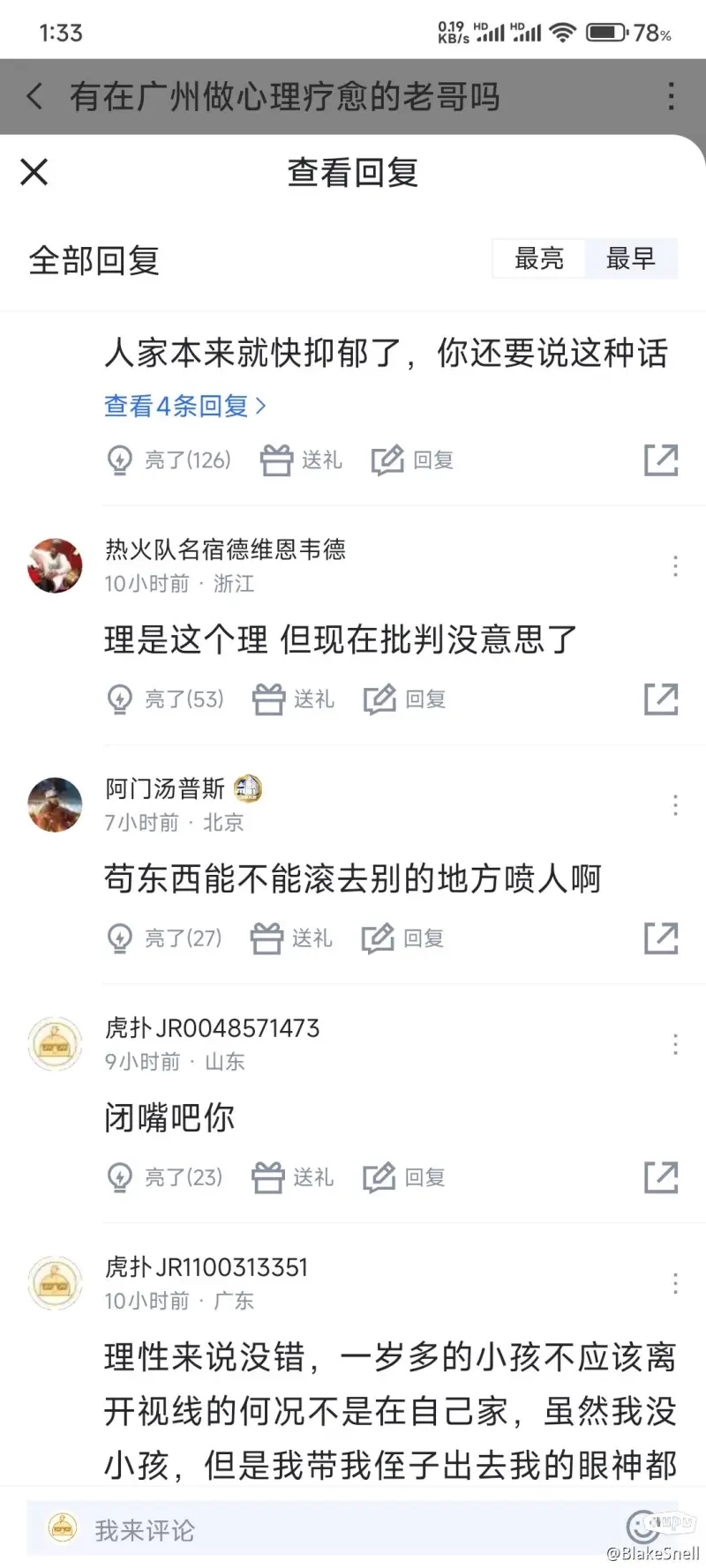
Task: View 阿门汤普斯's profile avatar
Action: point(55,804)
